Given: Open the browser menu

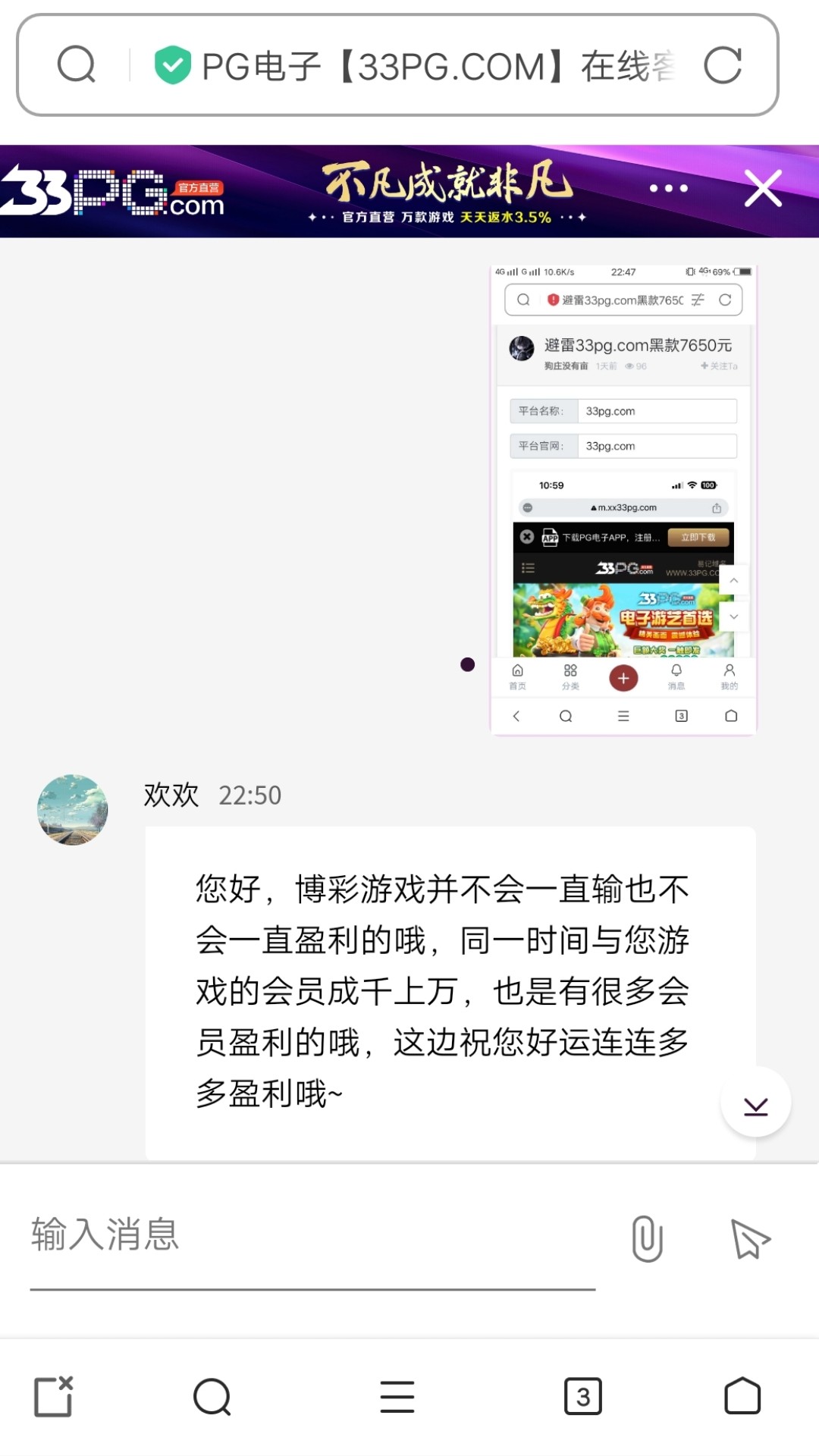Looking at the screenshot, I should click(397, 1396).
